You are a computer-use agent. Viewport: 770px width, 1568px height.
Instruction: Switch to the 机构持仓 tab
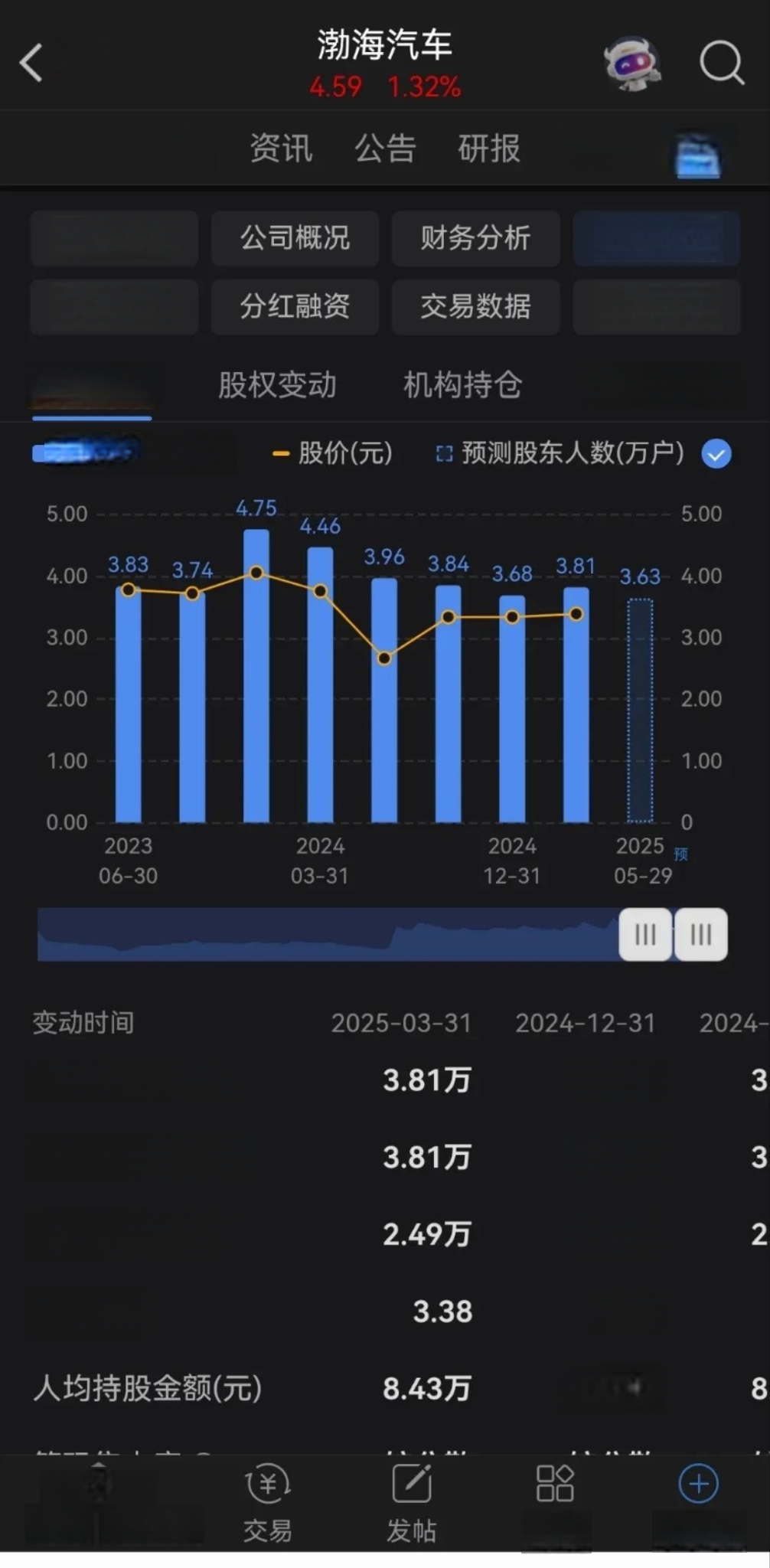pyautogui.click(x=463, y=384)
